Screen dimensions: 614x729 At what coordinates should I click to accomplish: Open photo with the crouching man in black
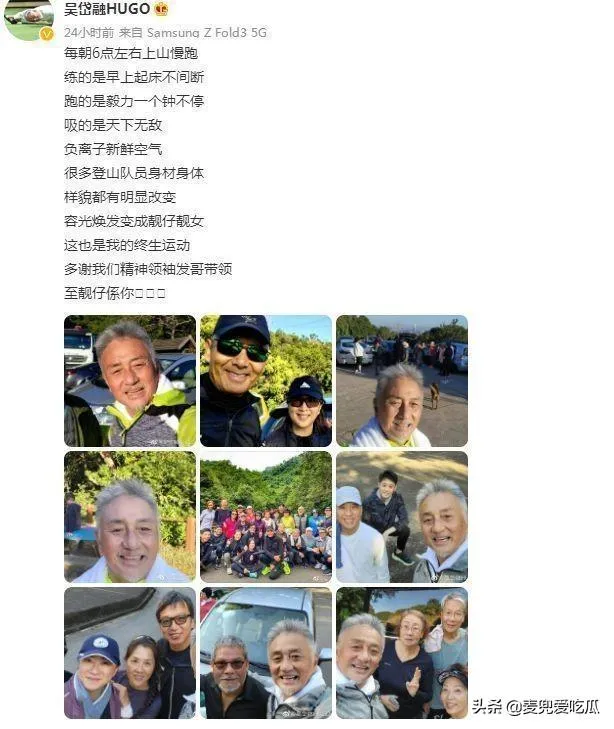click(x=402, y=516)
